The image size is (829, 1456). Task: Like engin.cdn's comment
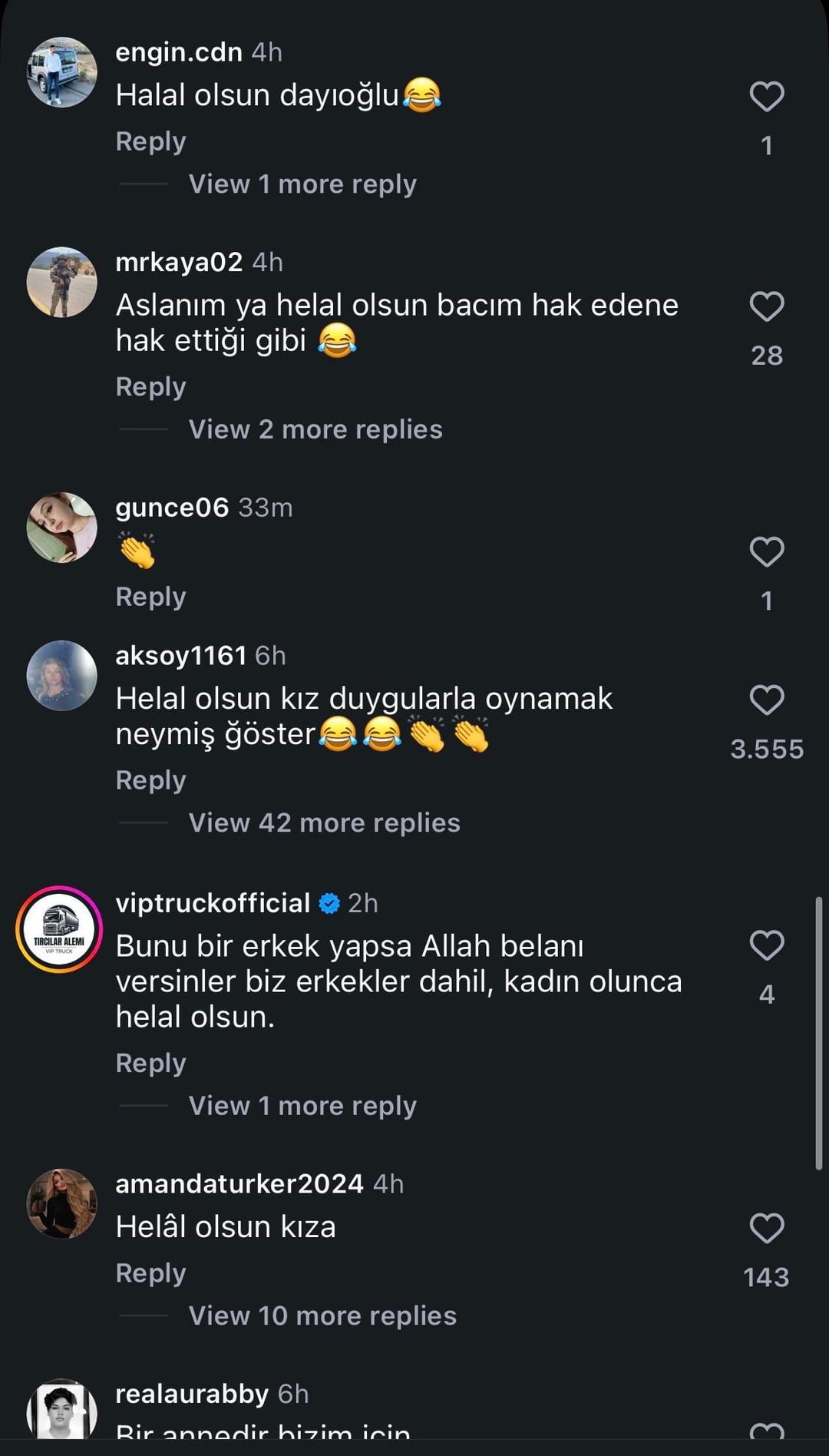coord(766,97)
